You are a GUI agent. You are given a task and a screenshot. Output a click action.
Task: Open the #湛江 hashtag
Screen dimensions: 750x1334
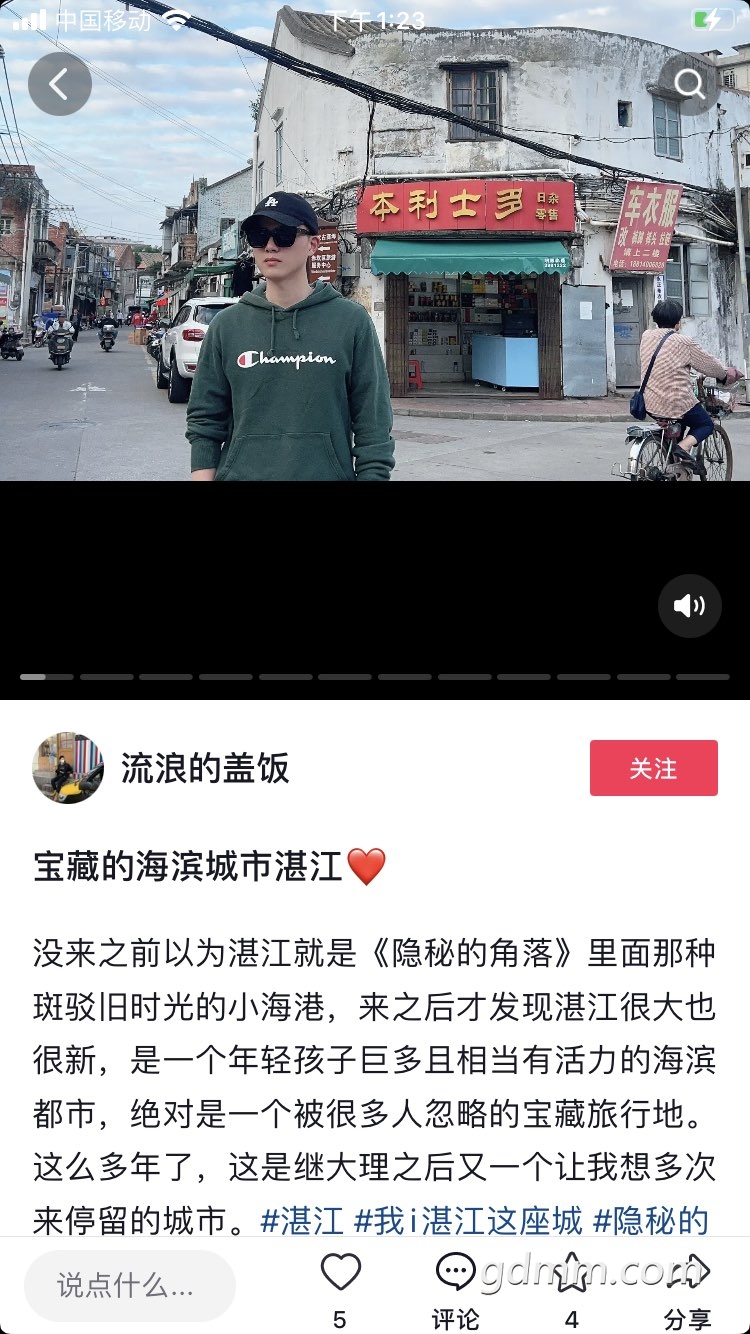(302, 1221)
